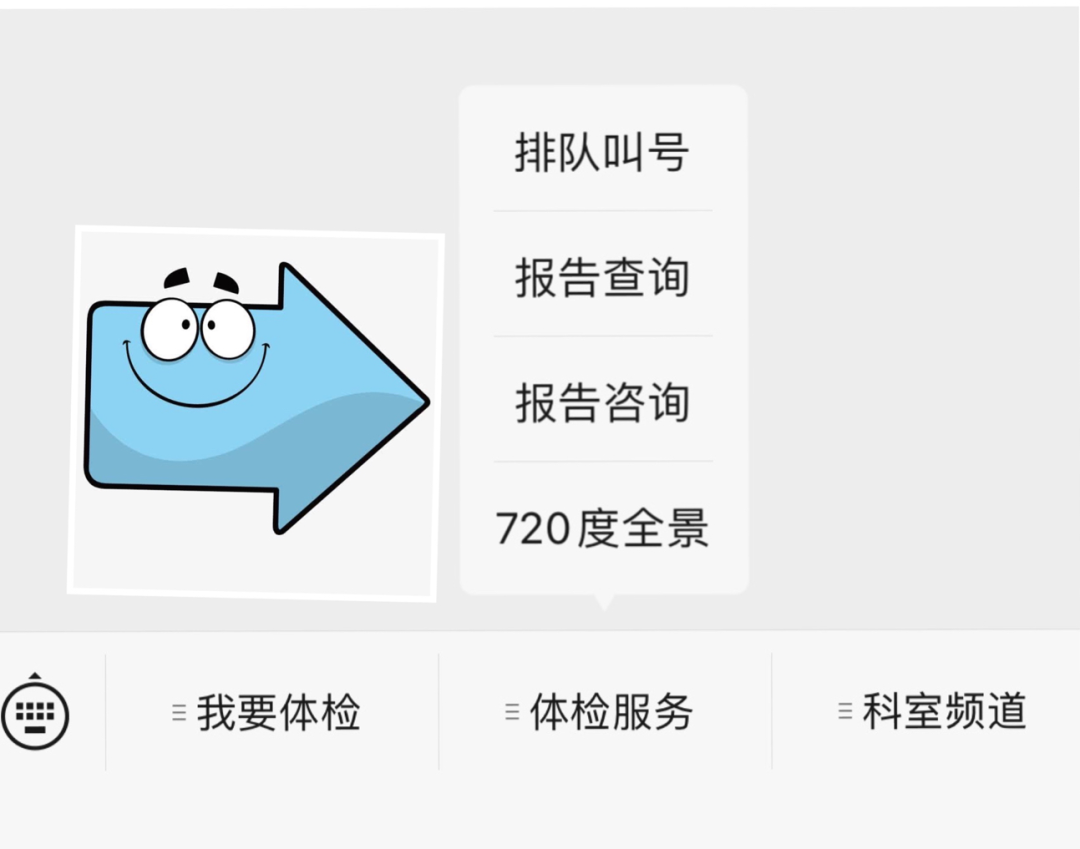Collapse the 体检服务 menu
1080x849 pixels.
point(605,711)
